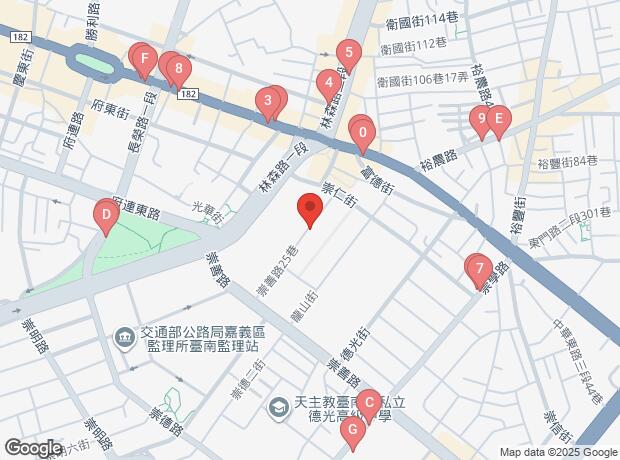The image size is (620, 460).
Task: Open the pin labeled 7
Action: tap(480, 273)
